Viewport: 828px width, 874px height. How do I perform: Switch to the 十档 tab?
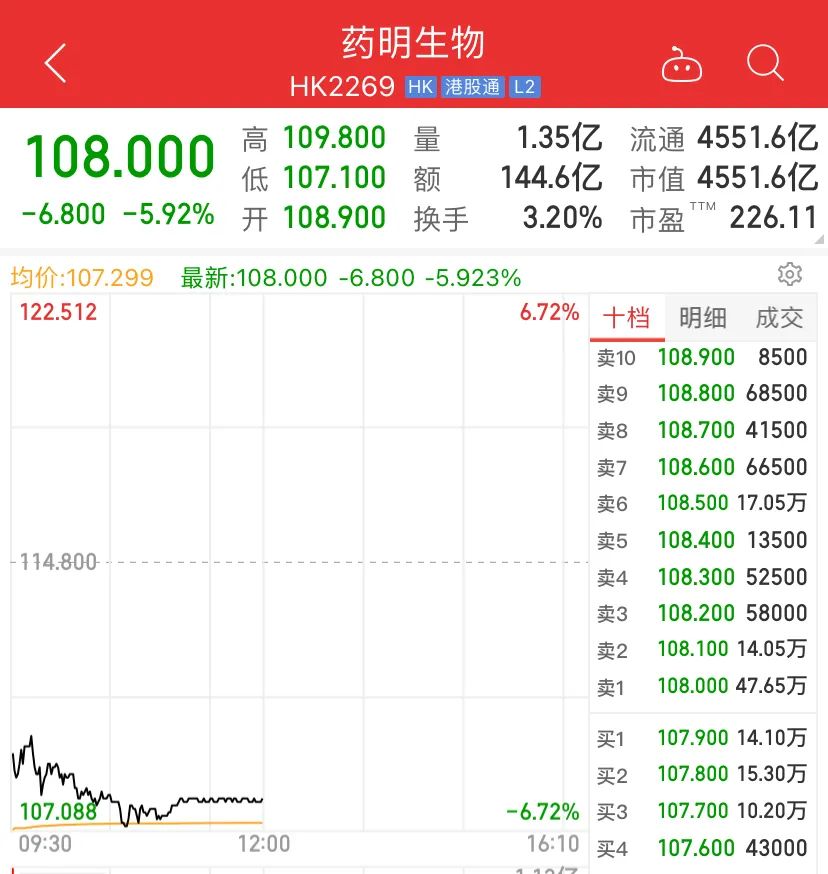627,318
